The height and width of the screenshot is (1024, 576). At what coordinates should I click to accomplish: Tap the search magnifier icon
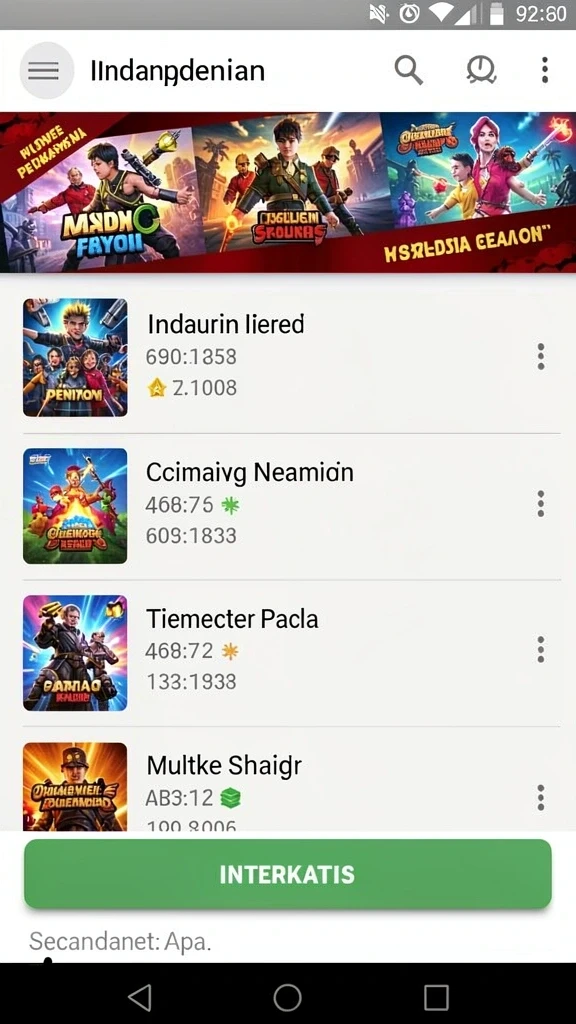[409, 70]
